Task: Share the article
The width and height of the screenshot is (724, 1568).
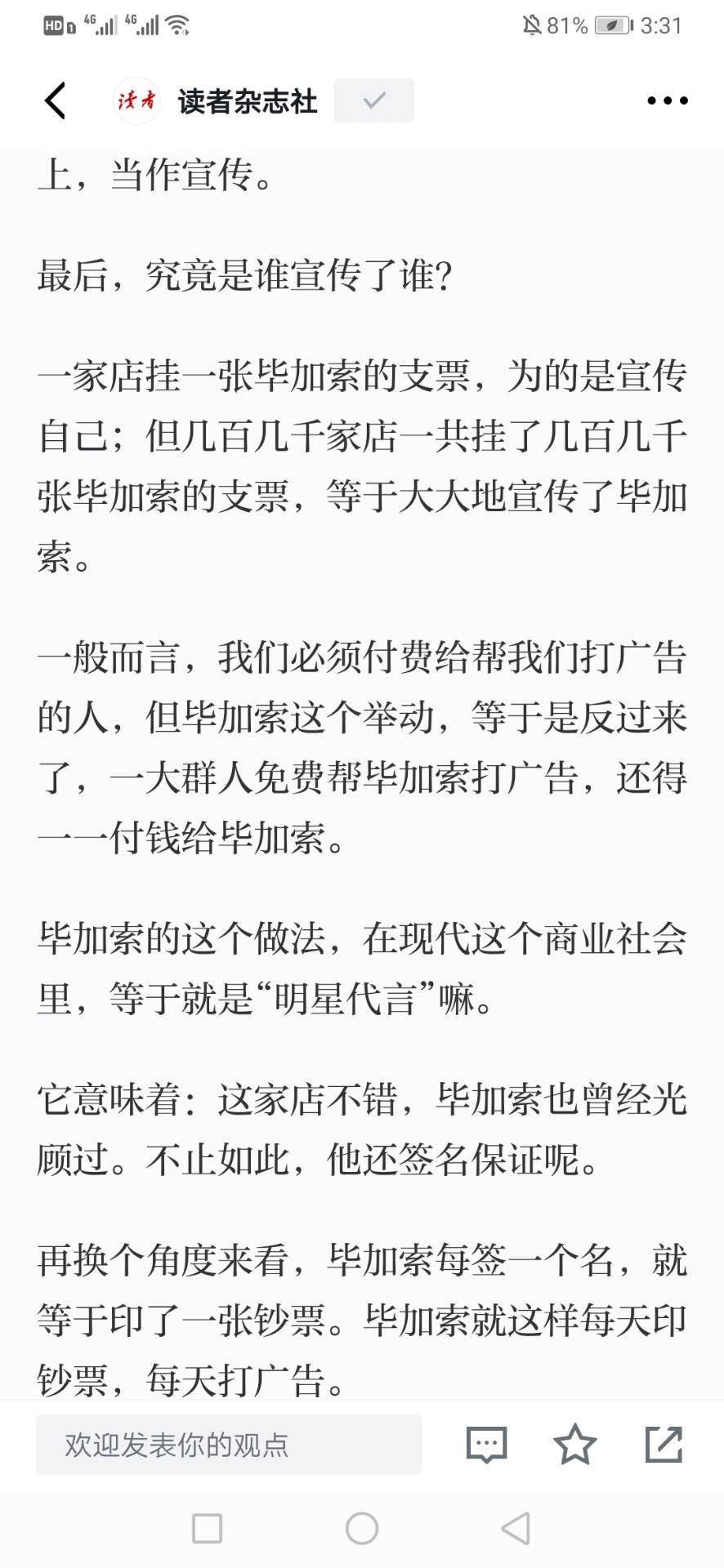Action: click(664, 1444)
